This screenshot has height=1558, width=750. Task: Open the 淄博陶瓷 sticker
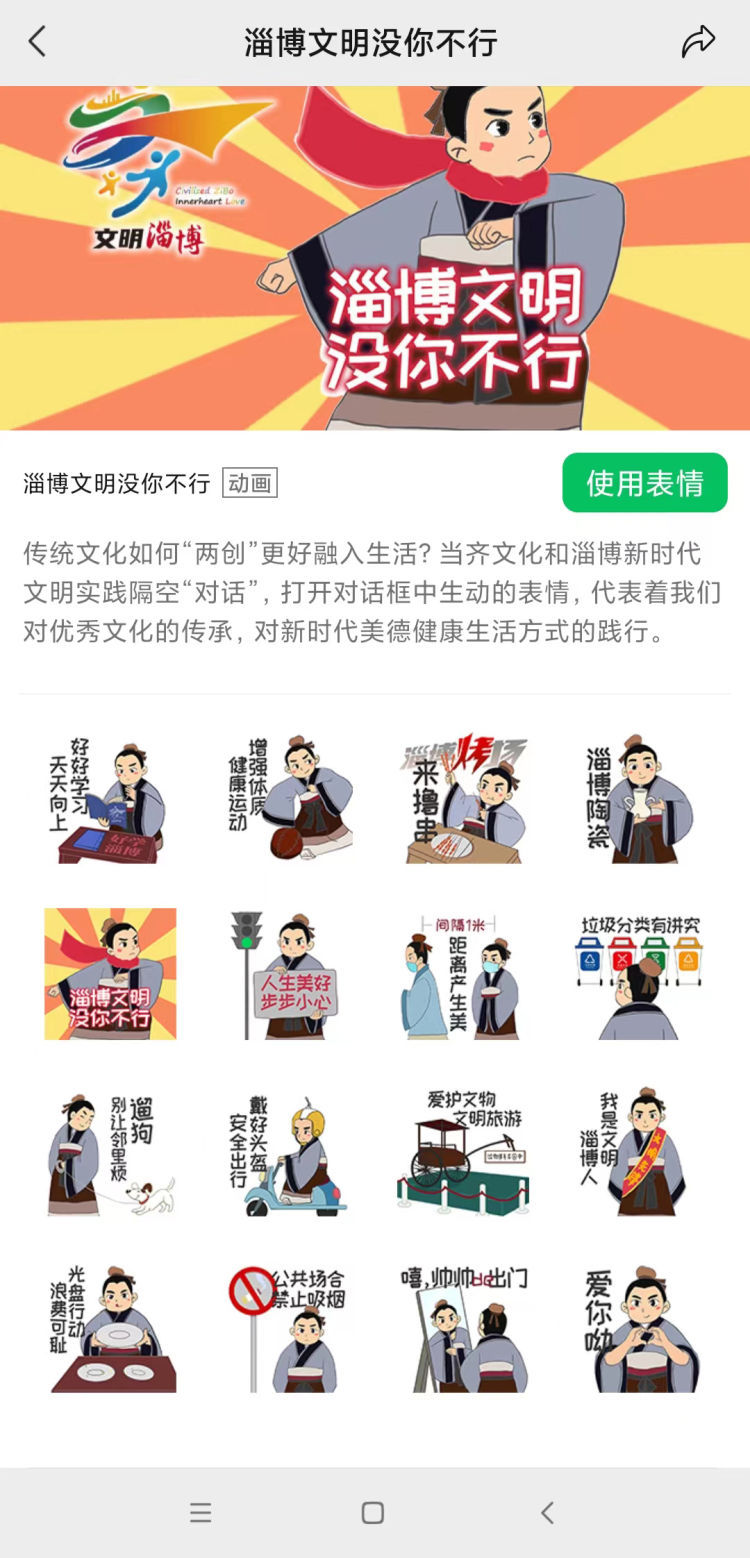pyautogui.click(x=640, y=798)
